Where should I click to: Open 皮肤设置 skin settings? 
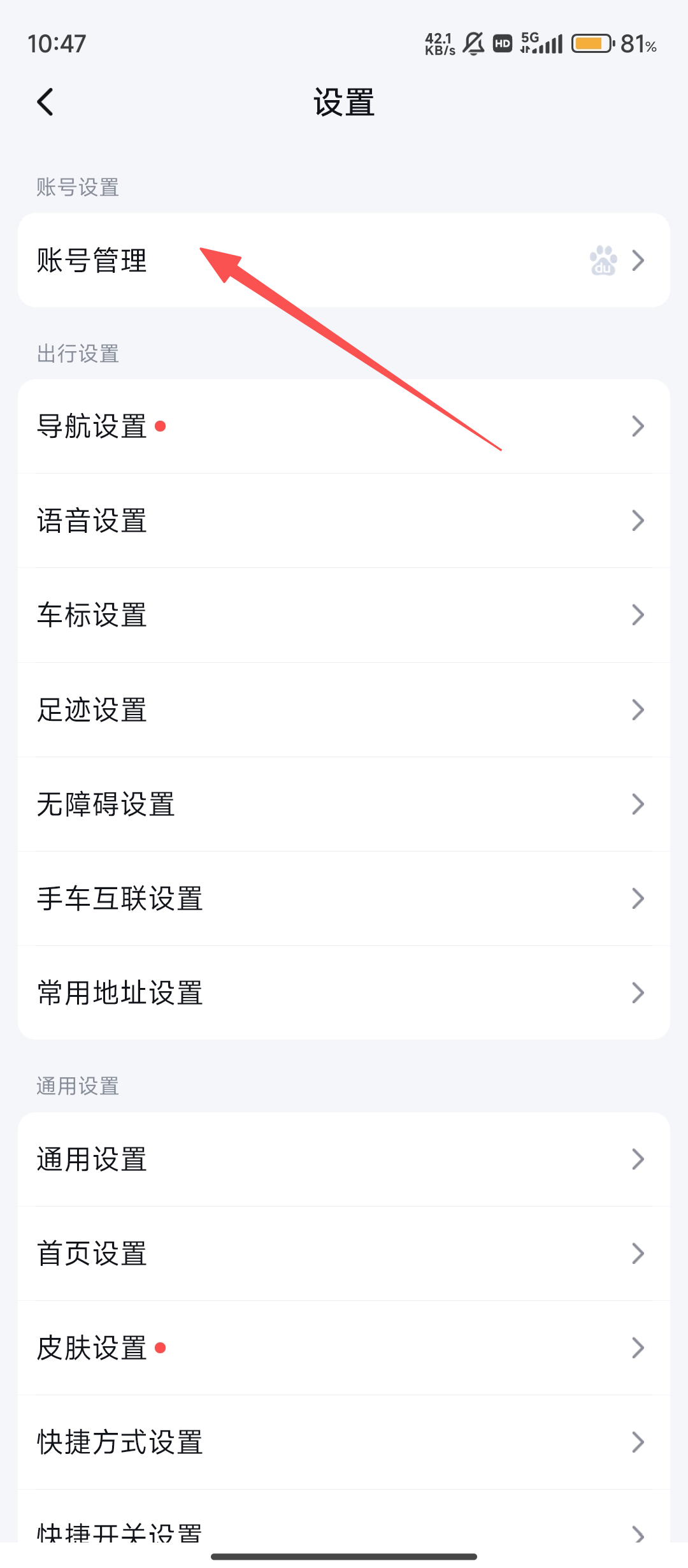(x=344, y=1348)
